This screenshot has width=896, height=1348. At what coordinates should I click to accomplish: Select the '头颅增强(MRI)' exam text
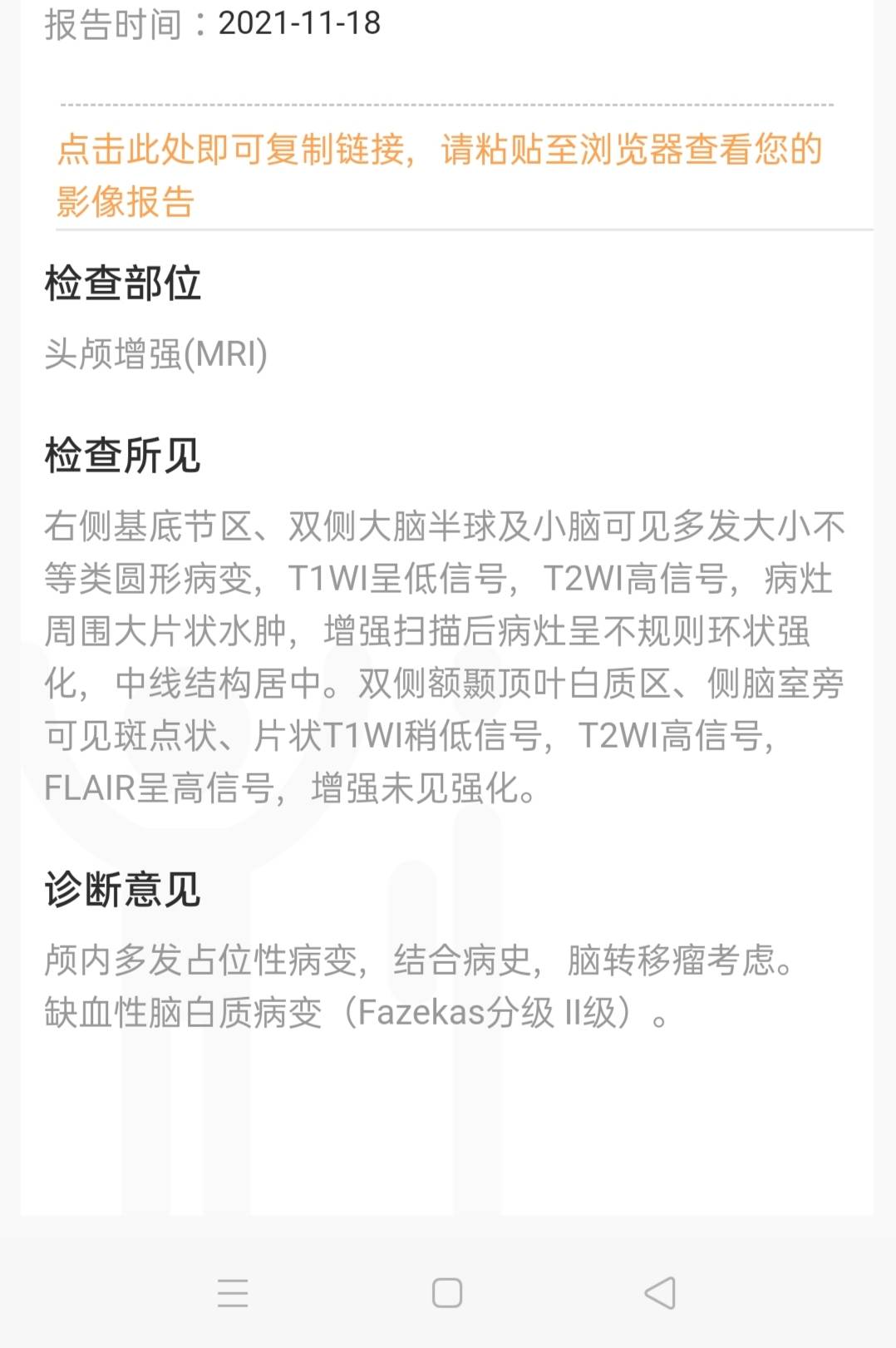[154, 353]
